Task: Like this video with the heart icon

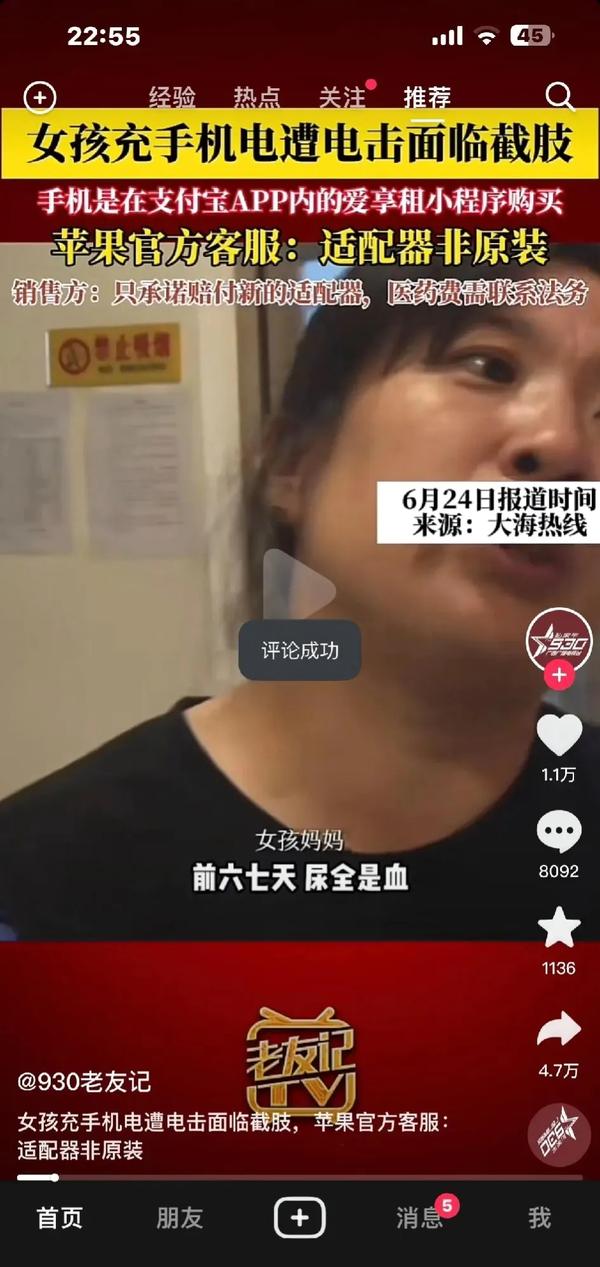Action: 559,736
